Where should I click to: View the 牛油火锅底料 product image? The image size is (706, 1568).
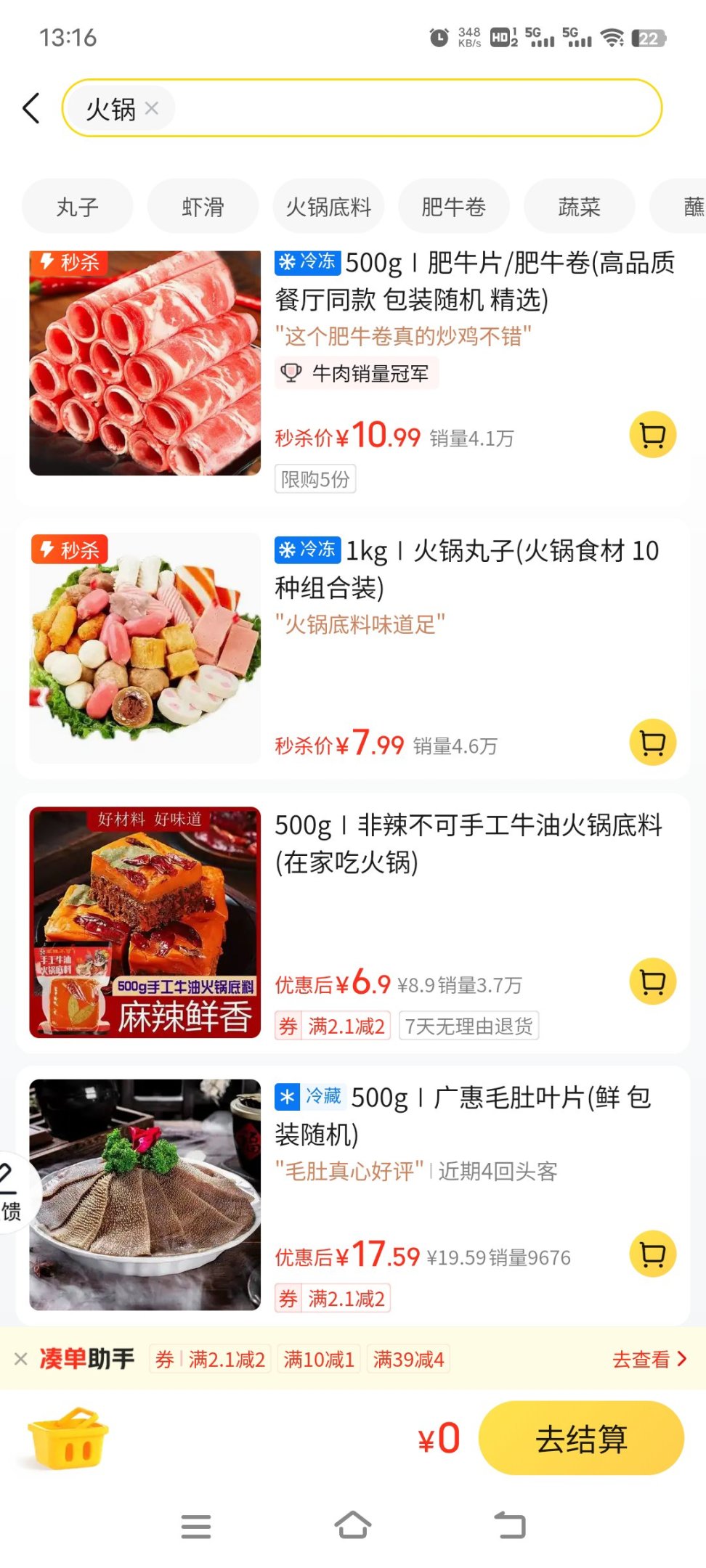pos(145,922)
